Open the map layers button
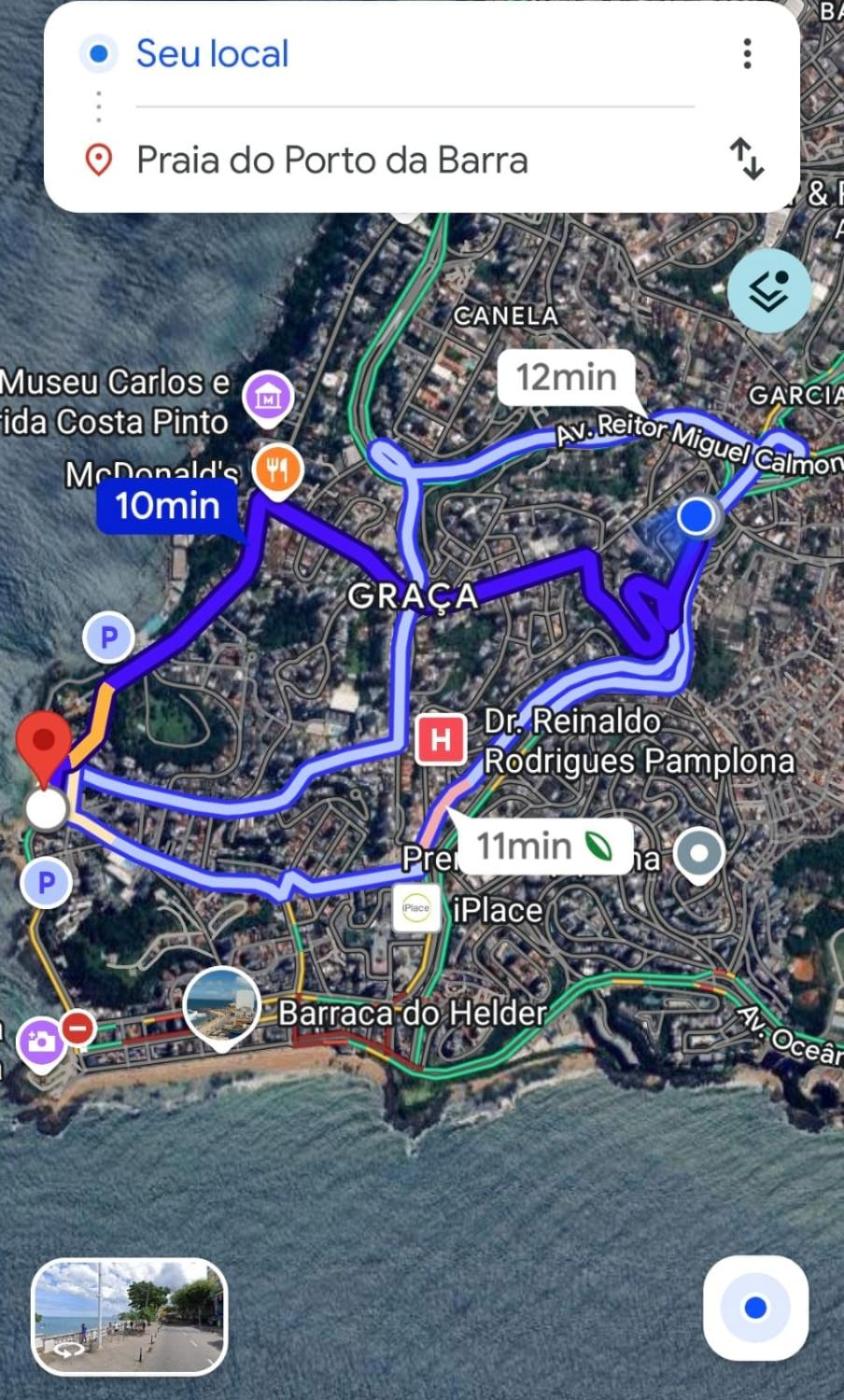Screen dimensions: 844x1400 pos(769,290)
